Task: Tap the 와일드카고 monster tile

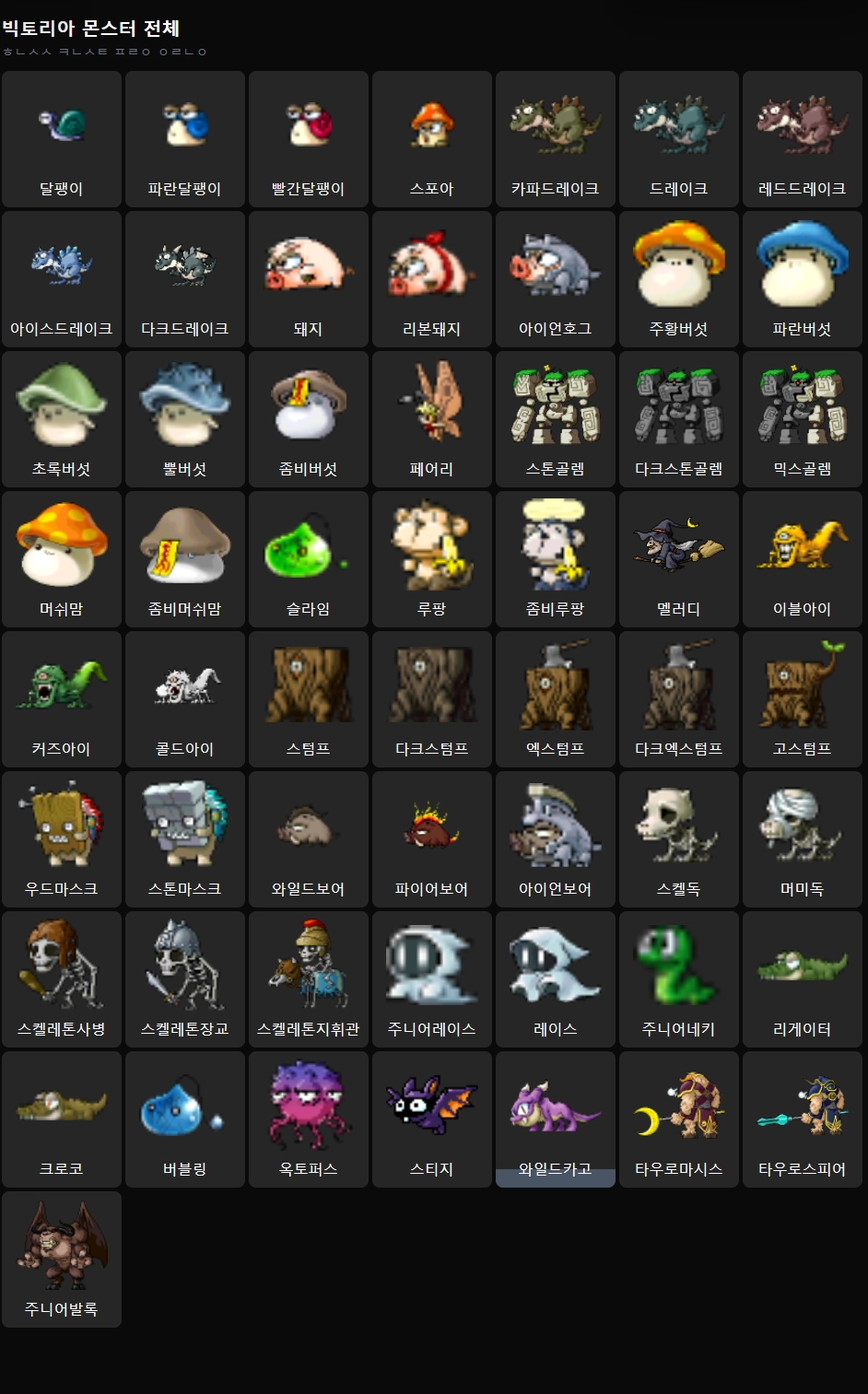Action: click(556, 1119)
